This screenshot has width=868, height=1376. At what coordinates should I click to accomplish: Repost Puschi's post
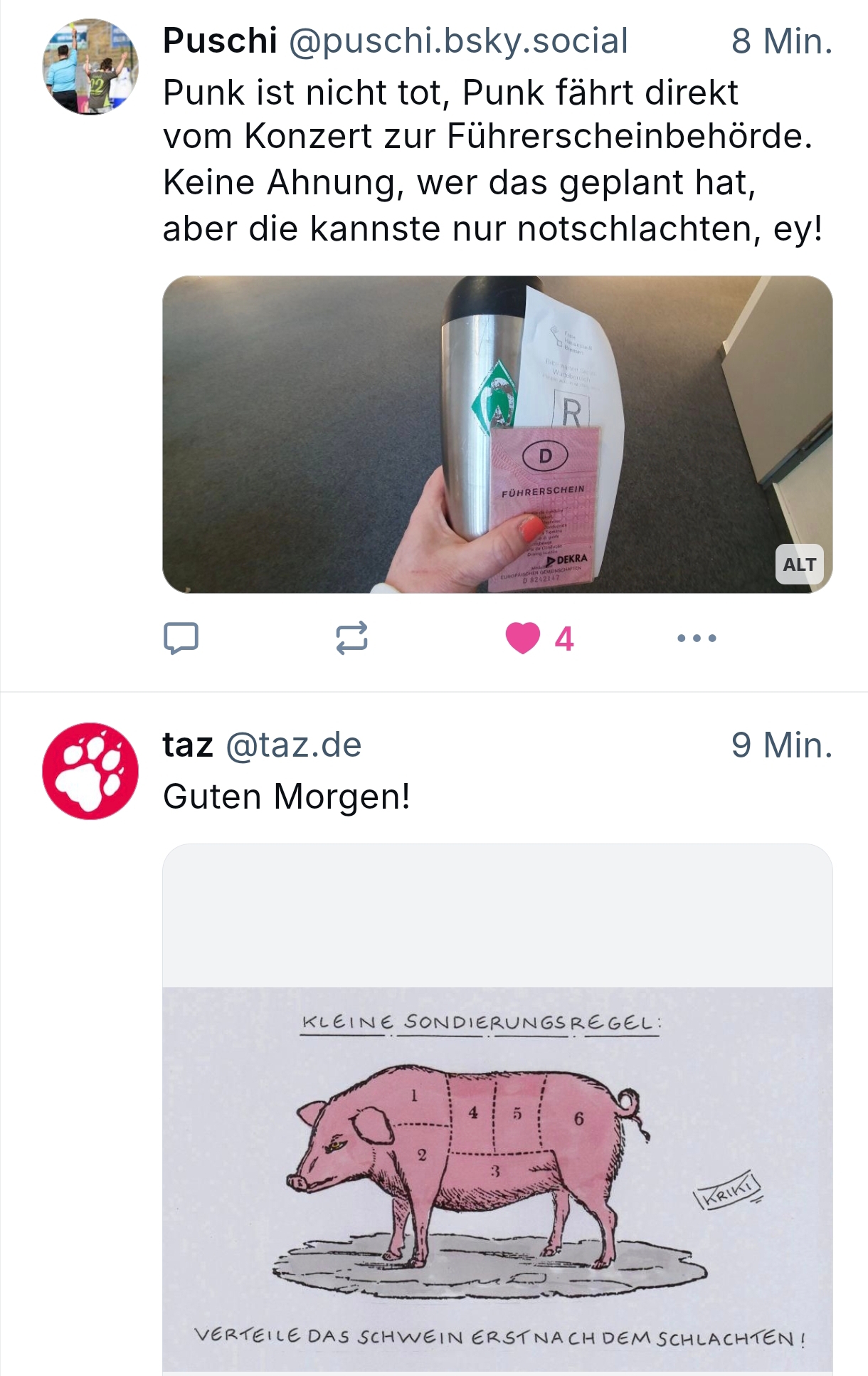(351, 638)
